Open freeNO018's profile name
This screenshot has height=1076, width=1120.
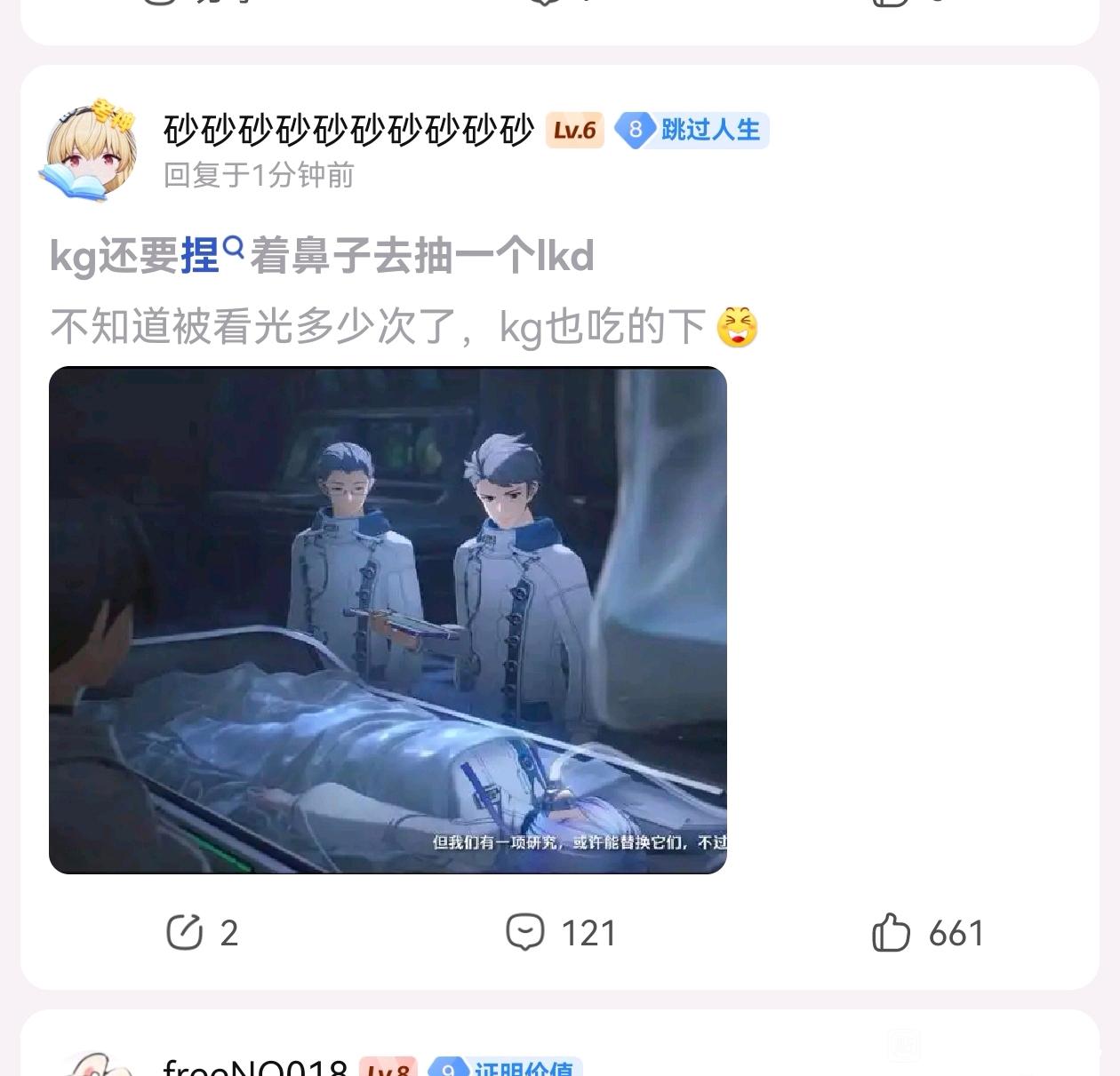click(255, 1066)
